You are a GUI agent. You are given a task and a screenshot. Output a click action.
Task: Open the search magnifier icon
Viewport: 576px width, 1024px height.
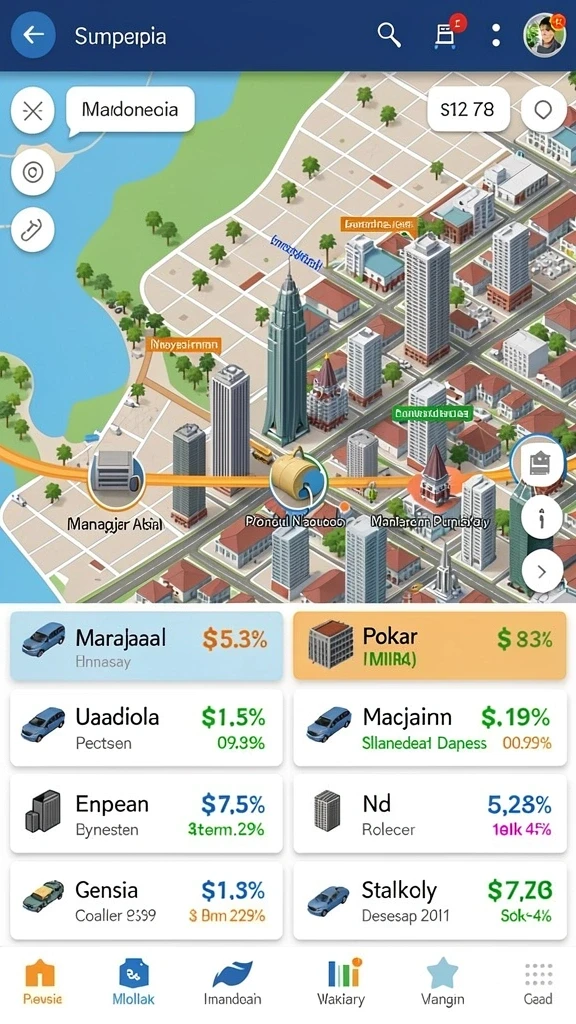[x=389, y=35]
